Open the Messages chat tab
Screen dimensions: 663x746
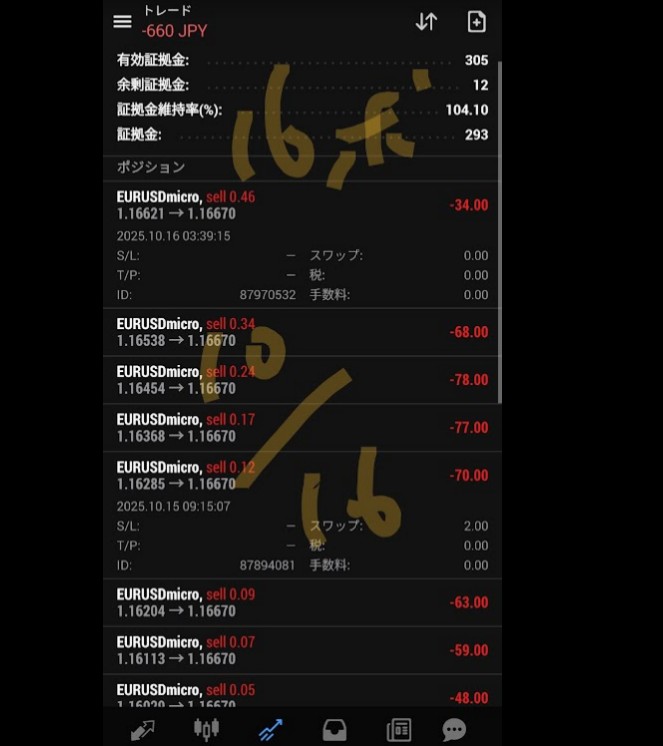click(x=455, y=730)
